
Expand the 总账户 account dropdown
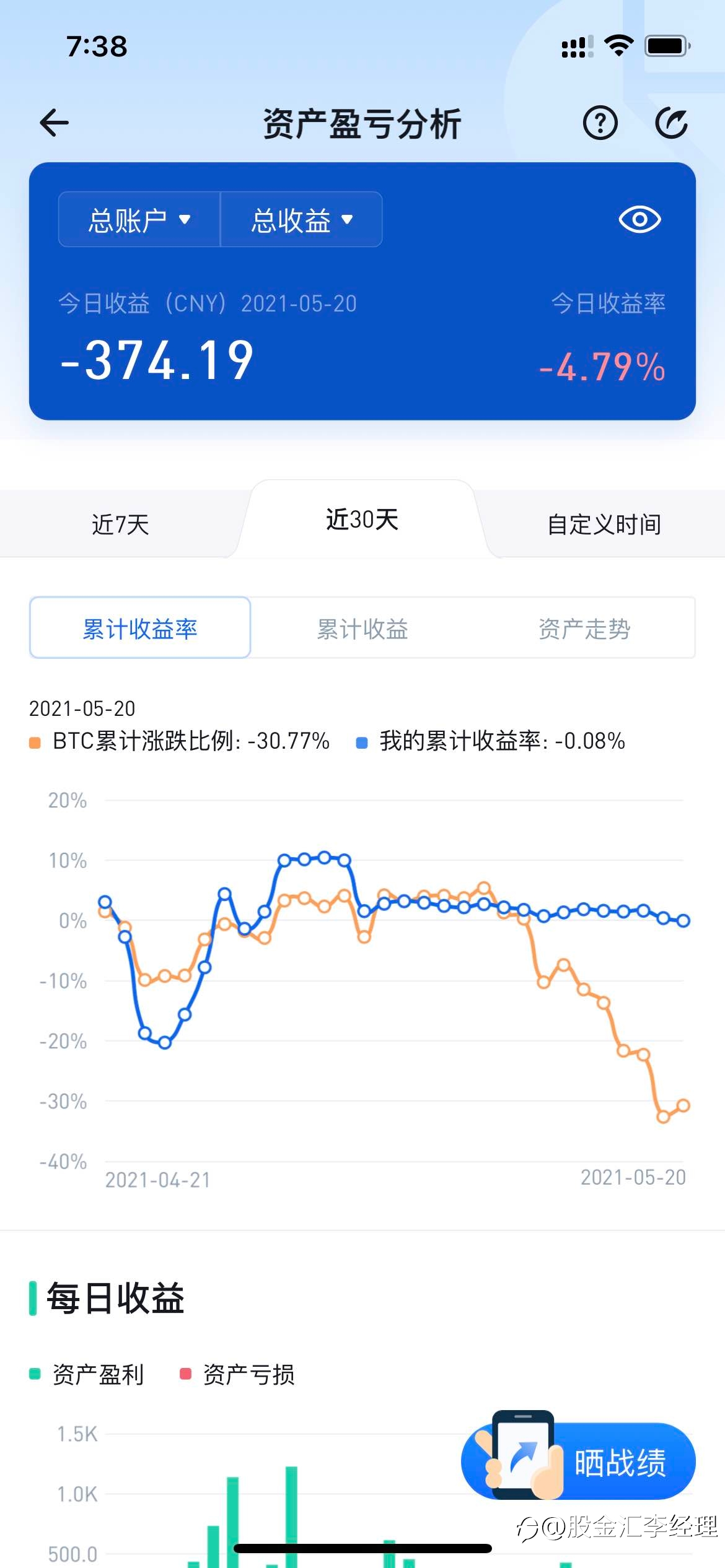[139, 220]
